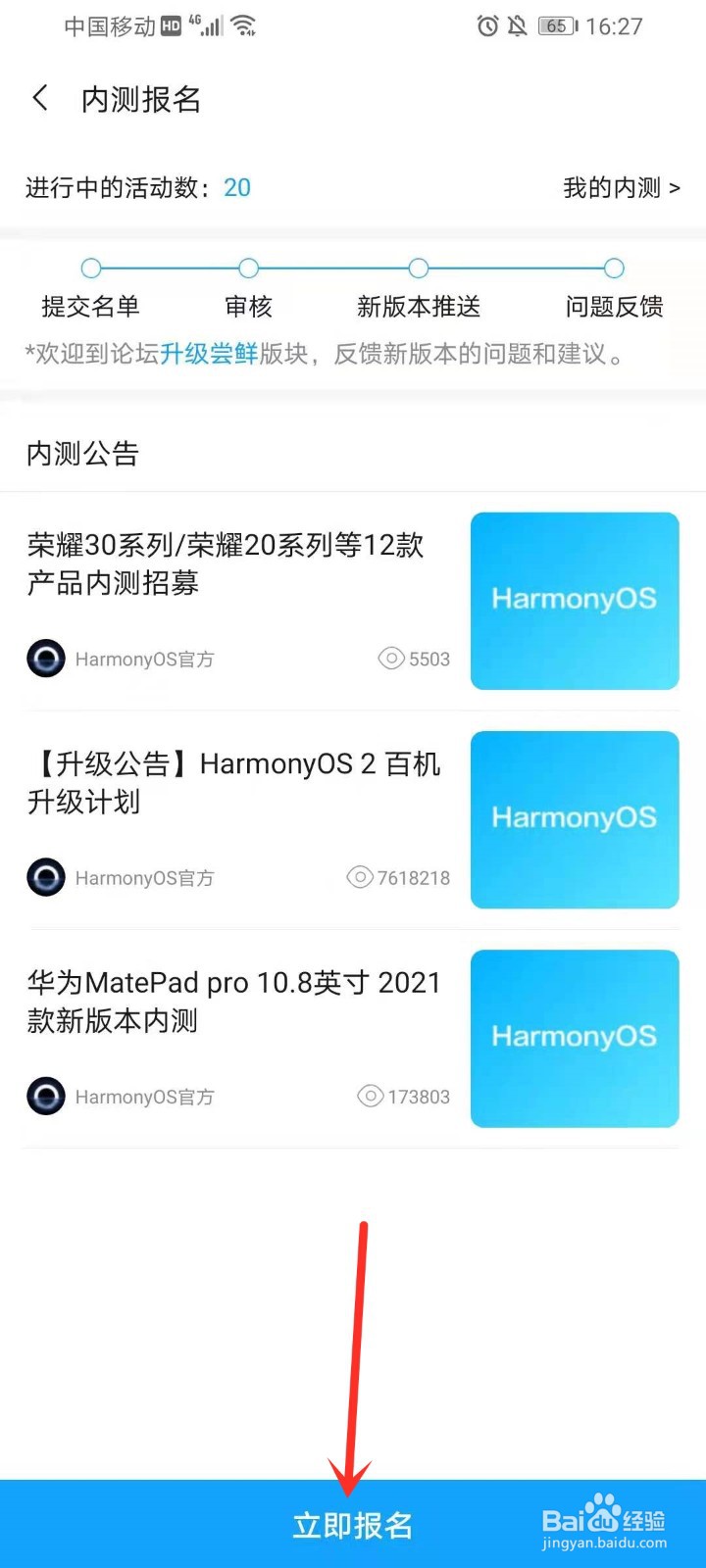
Task: Select the 问题反馈 progress step circle
Action: [x=613, y=268]
